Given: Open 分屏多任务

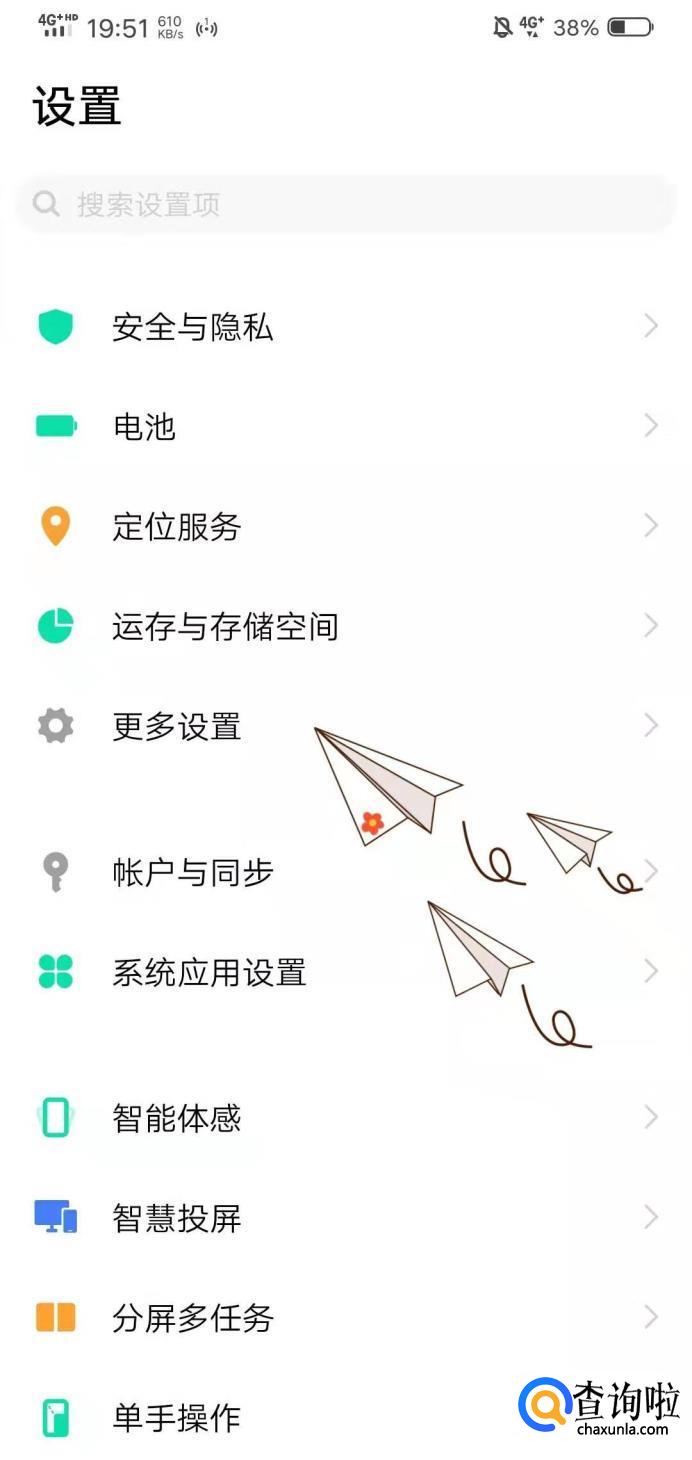Looking at the screenshot, I should tap(193, 1318).
